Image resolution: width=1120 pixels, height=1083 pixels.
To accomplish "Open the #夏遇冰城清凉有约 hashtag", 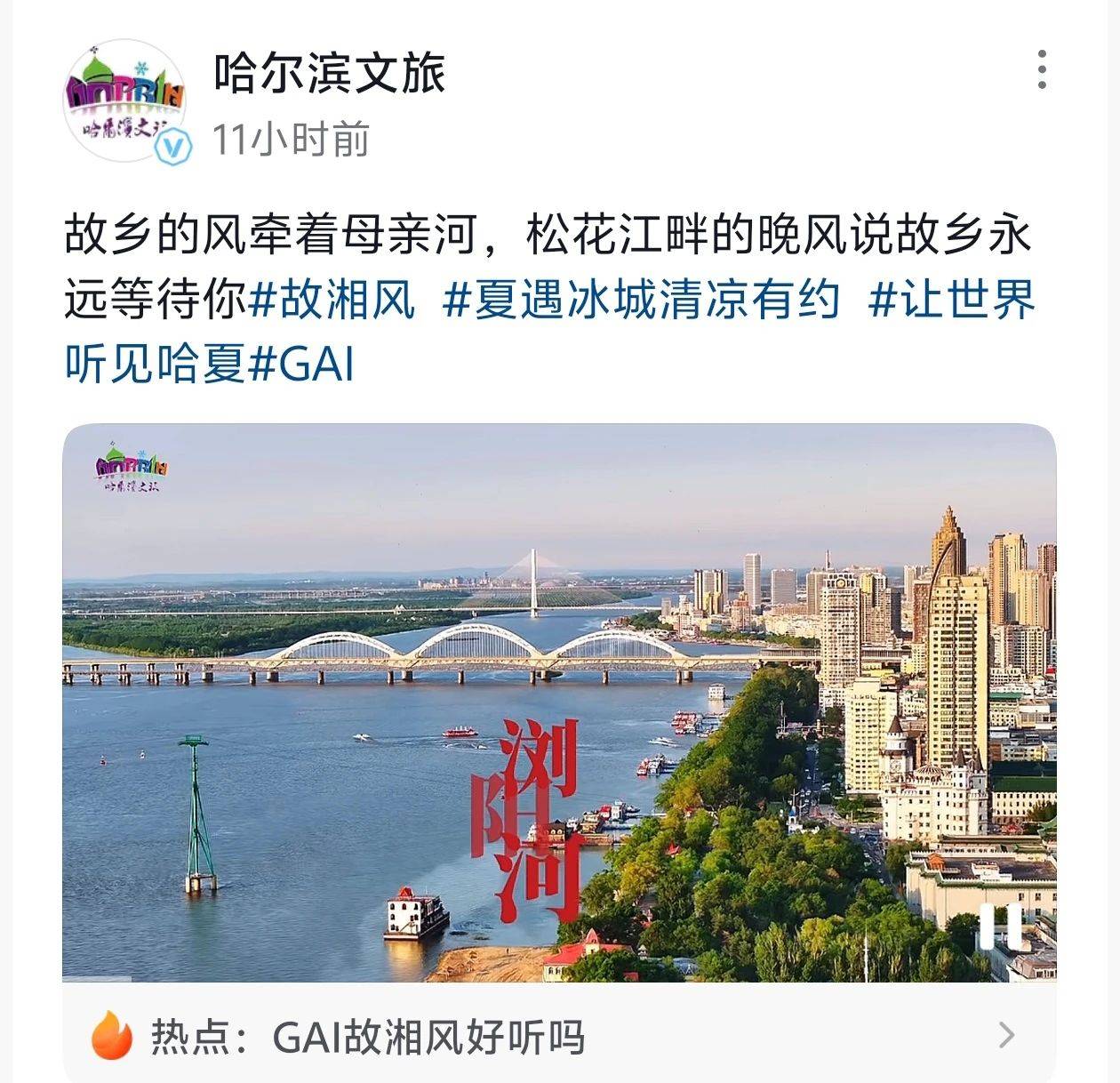I will (641, 300).
